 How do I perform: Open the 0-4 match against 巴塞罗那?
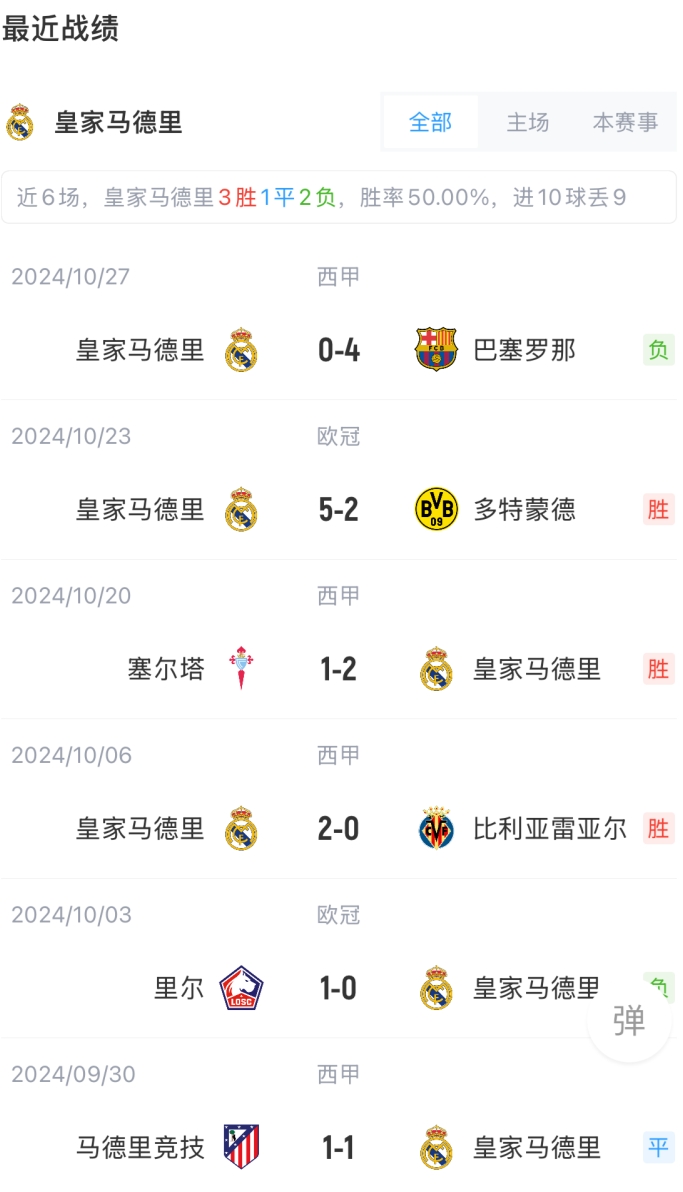(339, 350)
